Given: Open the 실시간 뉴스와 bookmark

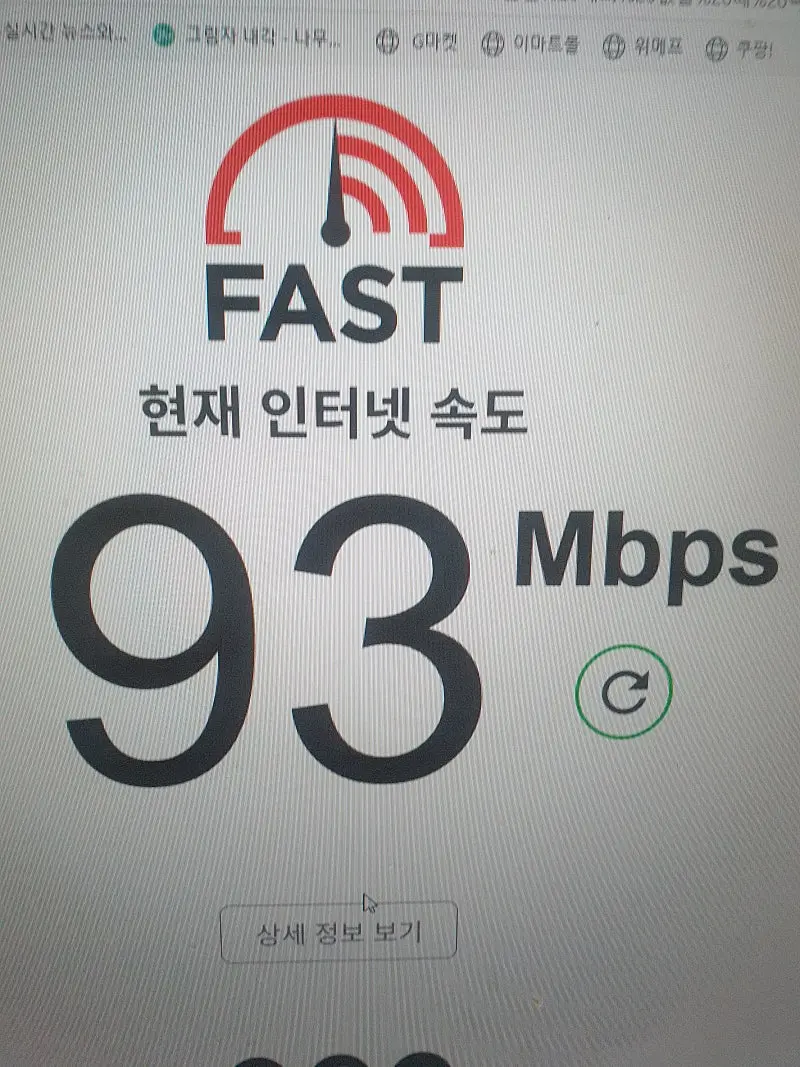Looking at the screenshot, I should pyautogui.click(x=66, y=36).
